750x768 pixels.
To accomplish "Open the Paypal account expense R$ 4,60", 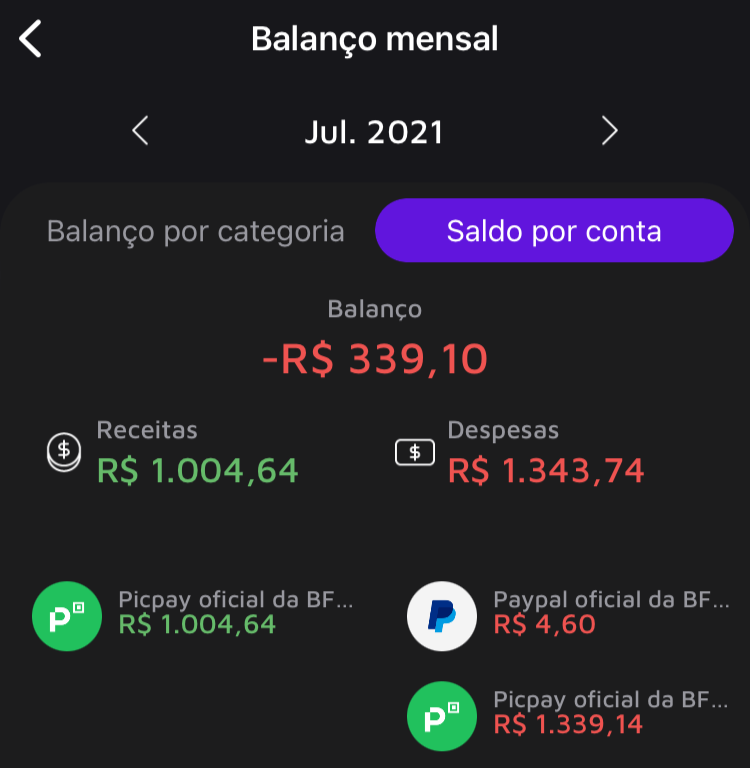I will click(x=570, y=614).
